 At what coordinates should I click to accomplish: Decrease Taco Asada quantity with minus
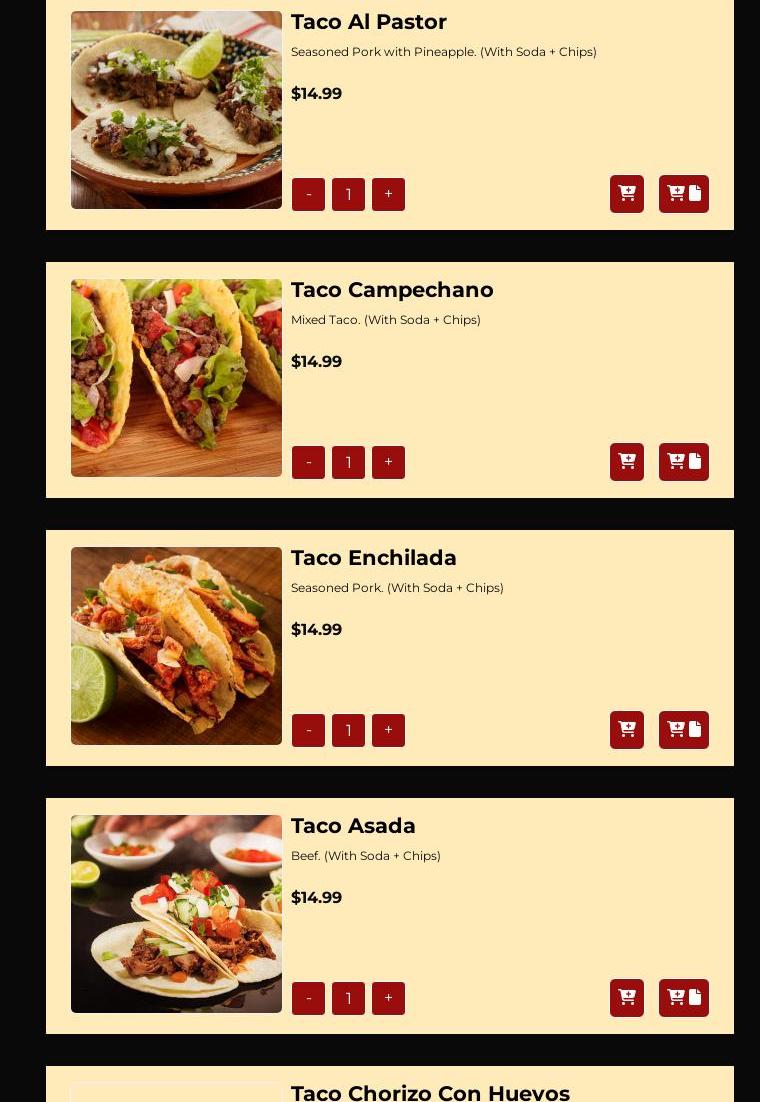pyautogui.click(x=308, y=998)
